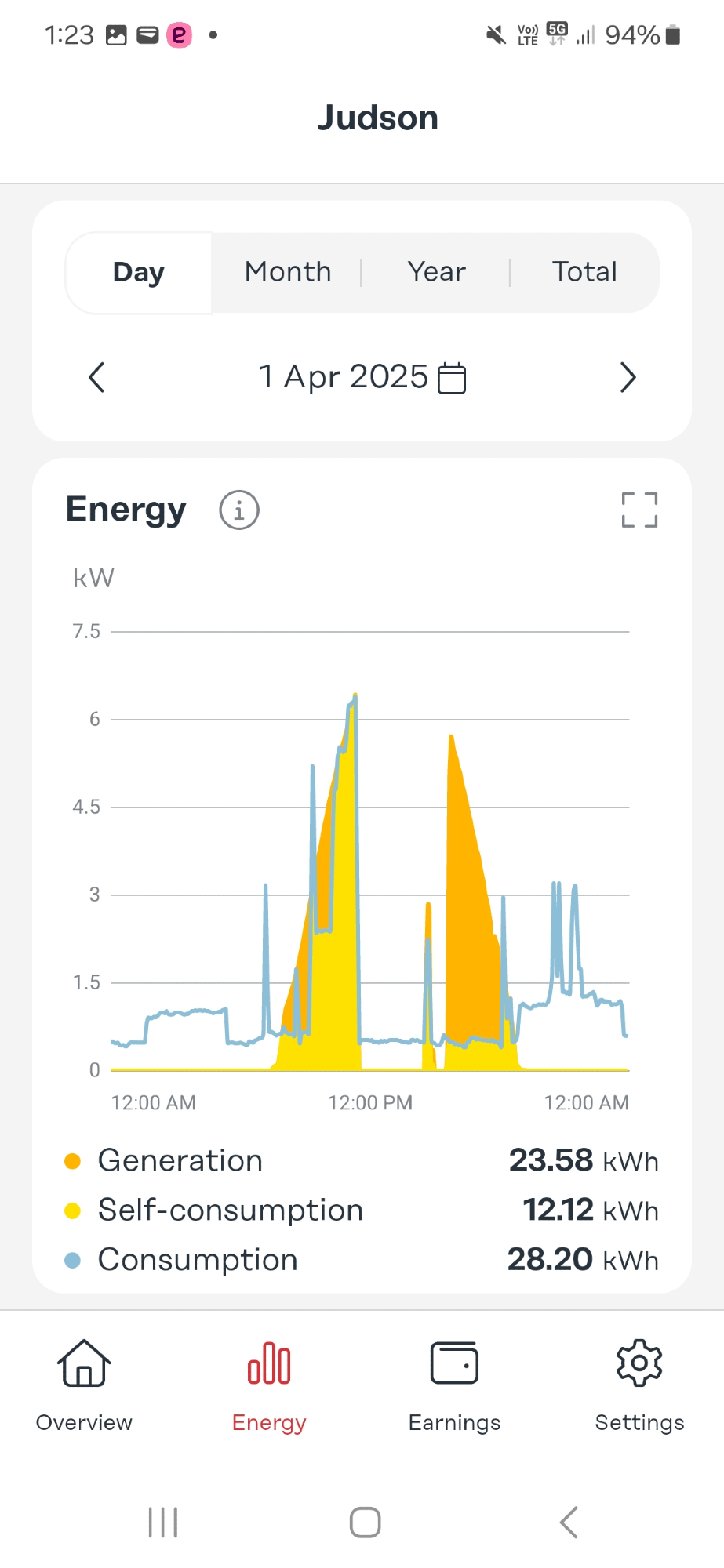Open the Overview tab
The height and width of the screenshot is (1568, 724).
[84, 1385]
